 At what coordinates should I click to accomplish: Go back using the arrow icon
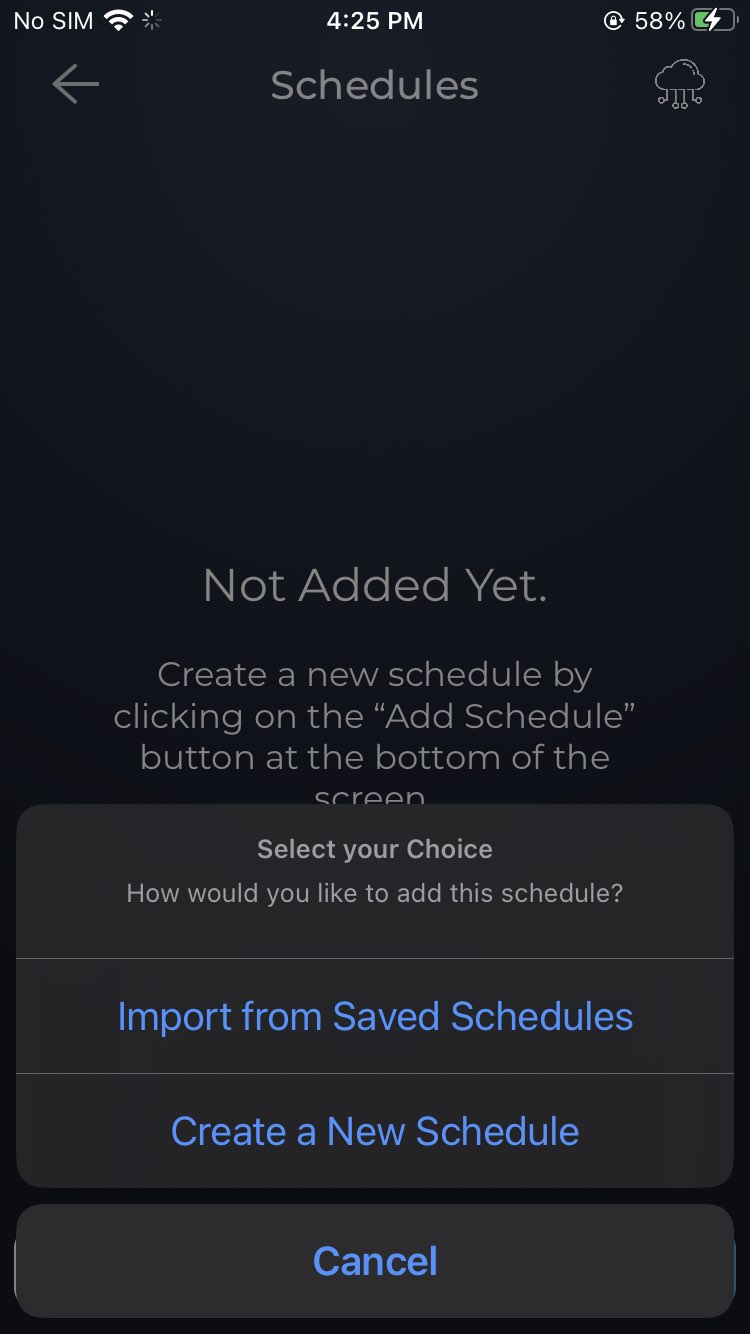coord(76,85)
